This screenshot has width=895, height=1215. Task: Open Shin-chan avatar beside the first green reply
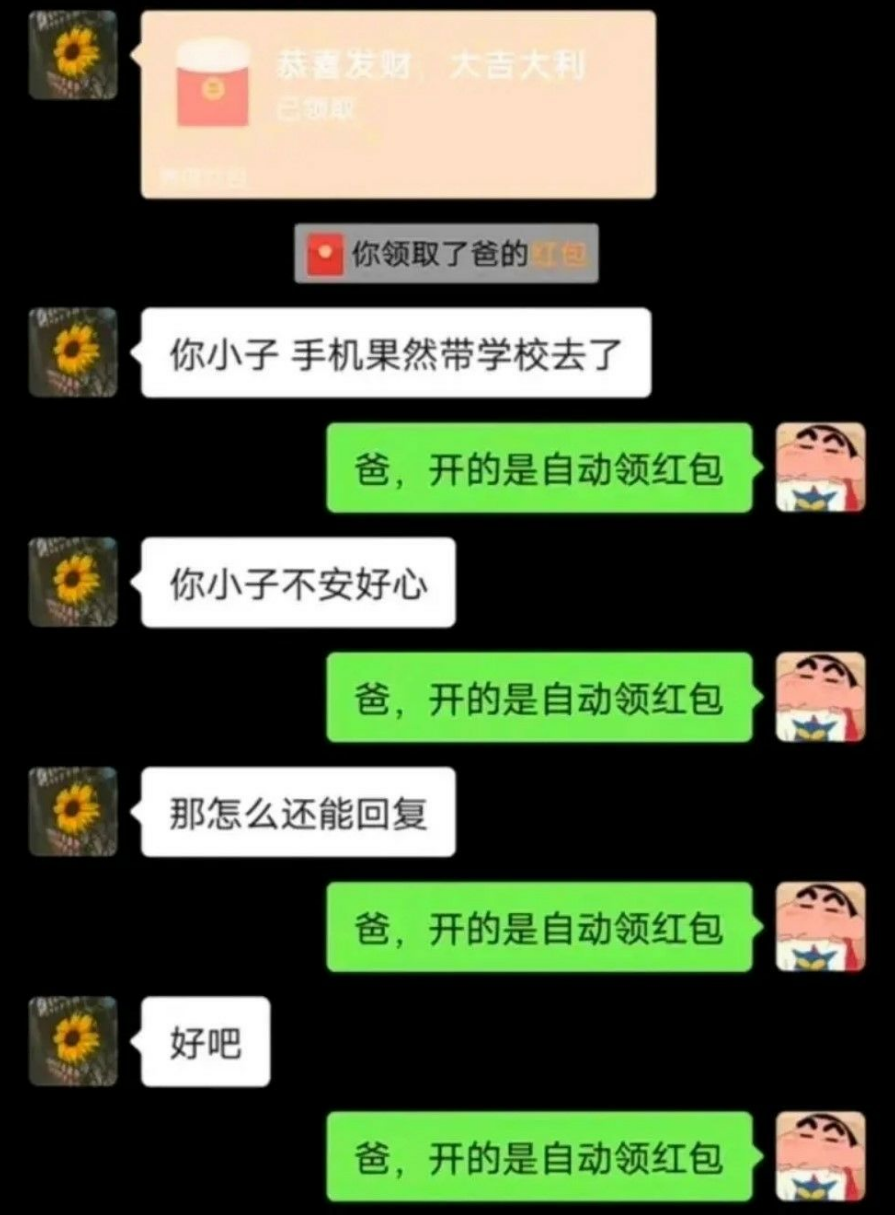point(820,467)
